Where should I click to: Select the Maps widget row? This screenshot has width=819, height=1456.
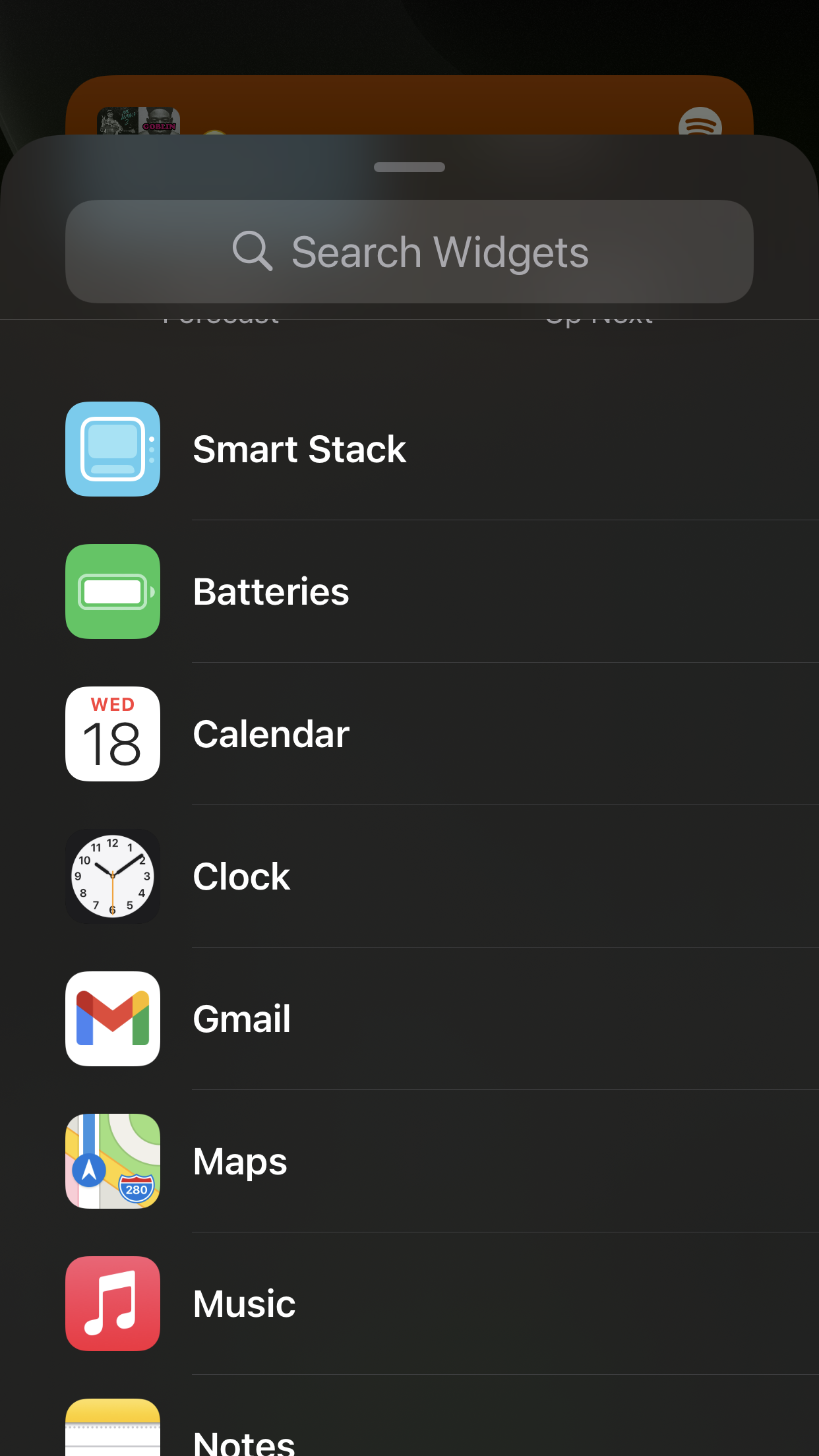pos(409,1162)
